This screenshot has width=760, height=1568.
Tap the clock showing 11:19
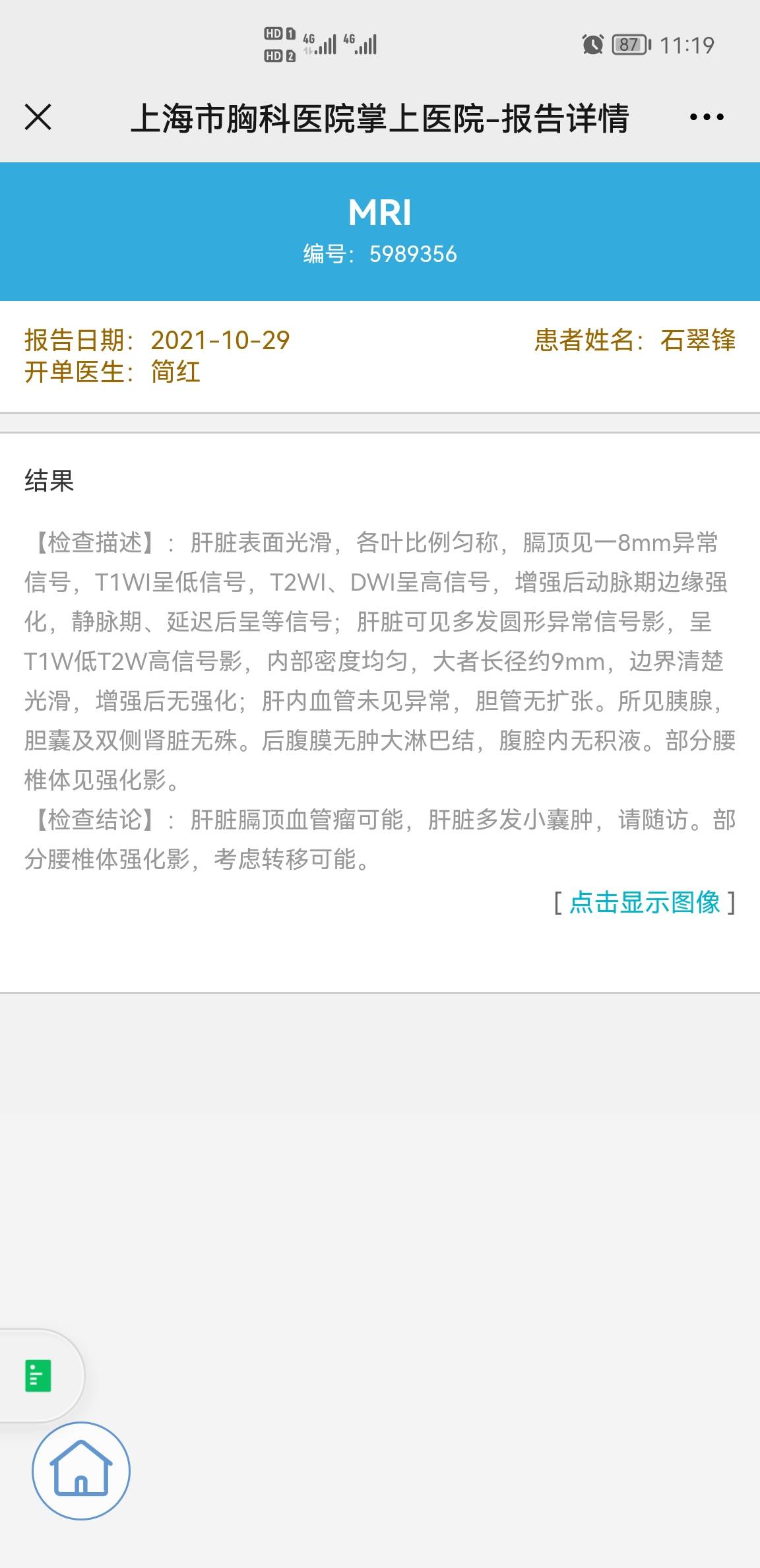coord(689,45)
